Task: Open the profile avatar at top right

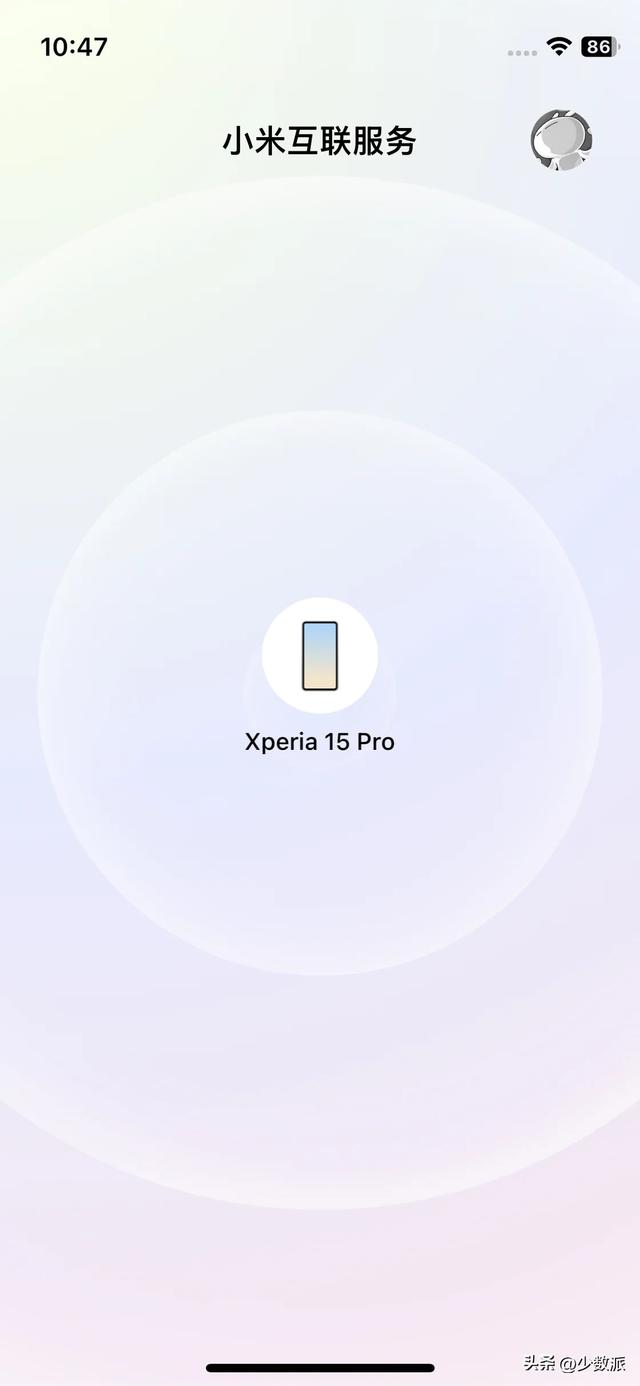Action: pyautogui.click(x=561, y=141)
